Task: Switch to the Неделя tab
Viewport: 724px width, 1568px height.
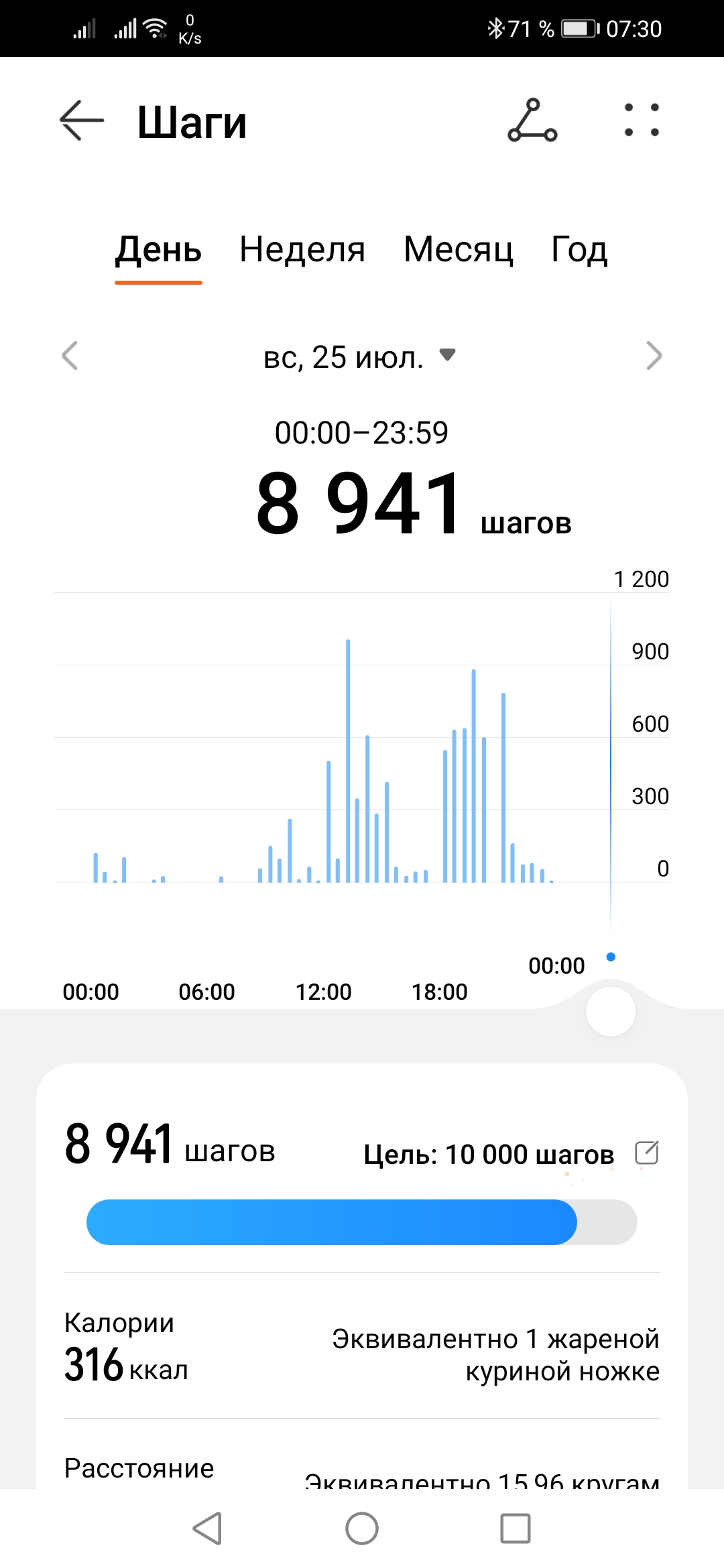Action: tap(302, 250)
